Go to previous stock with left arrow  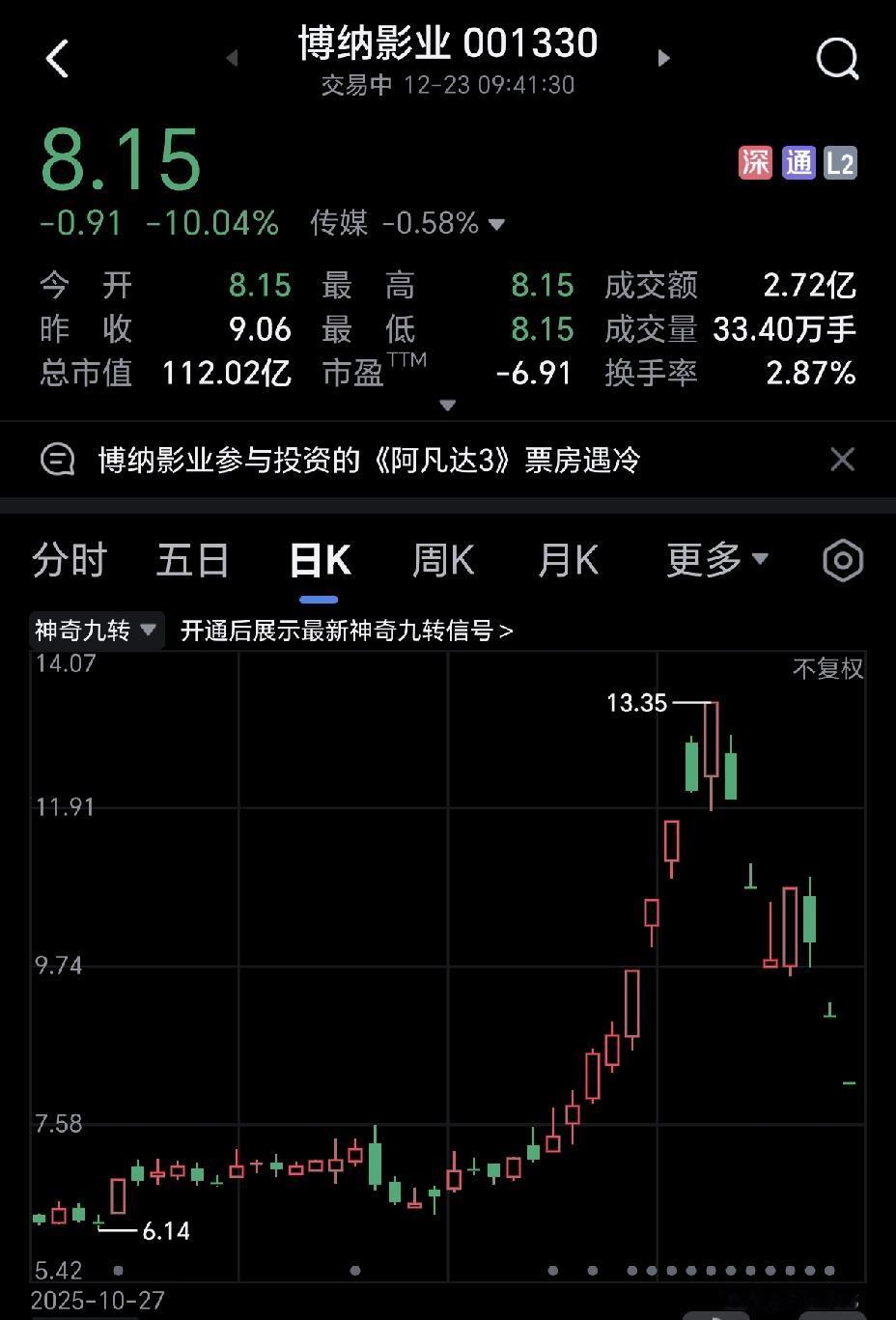pos(232,58)
